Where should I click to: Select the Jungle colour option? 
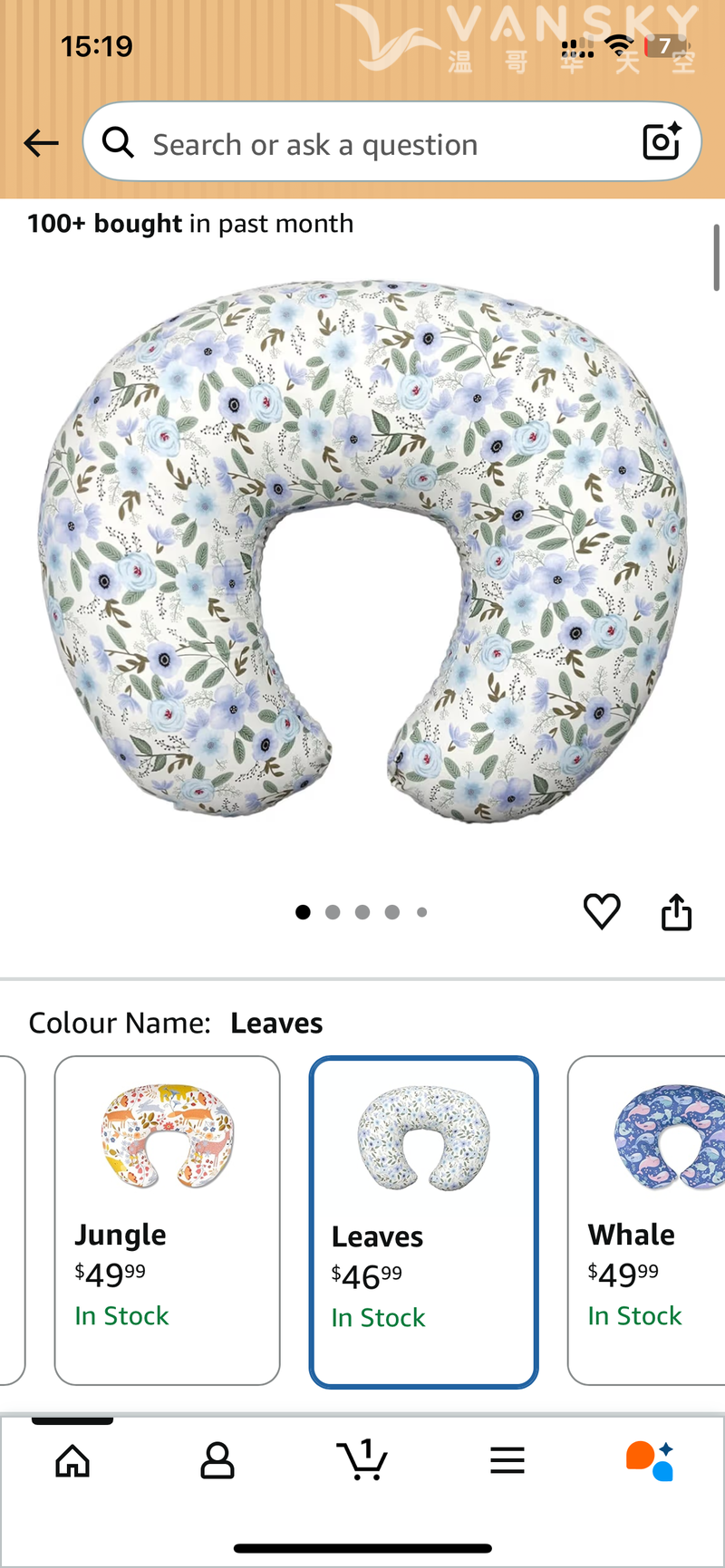click(168, 1219)
